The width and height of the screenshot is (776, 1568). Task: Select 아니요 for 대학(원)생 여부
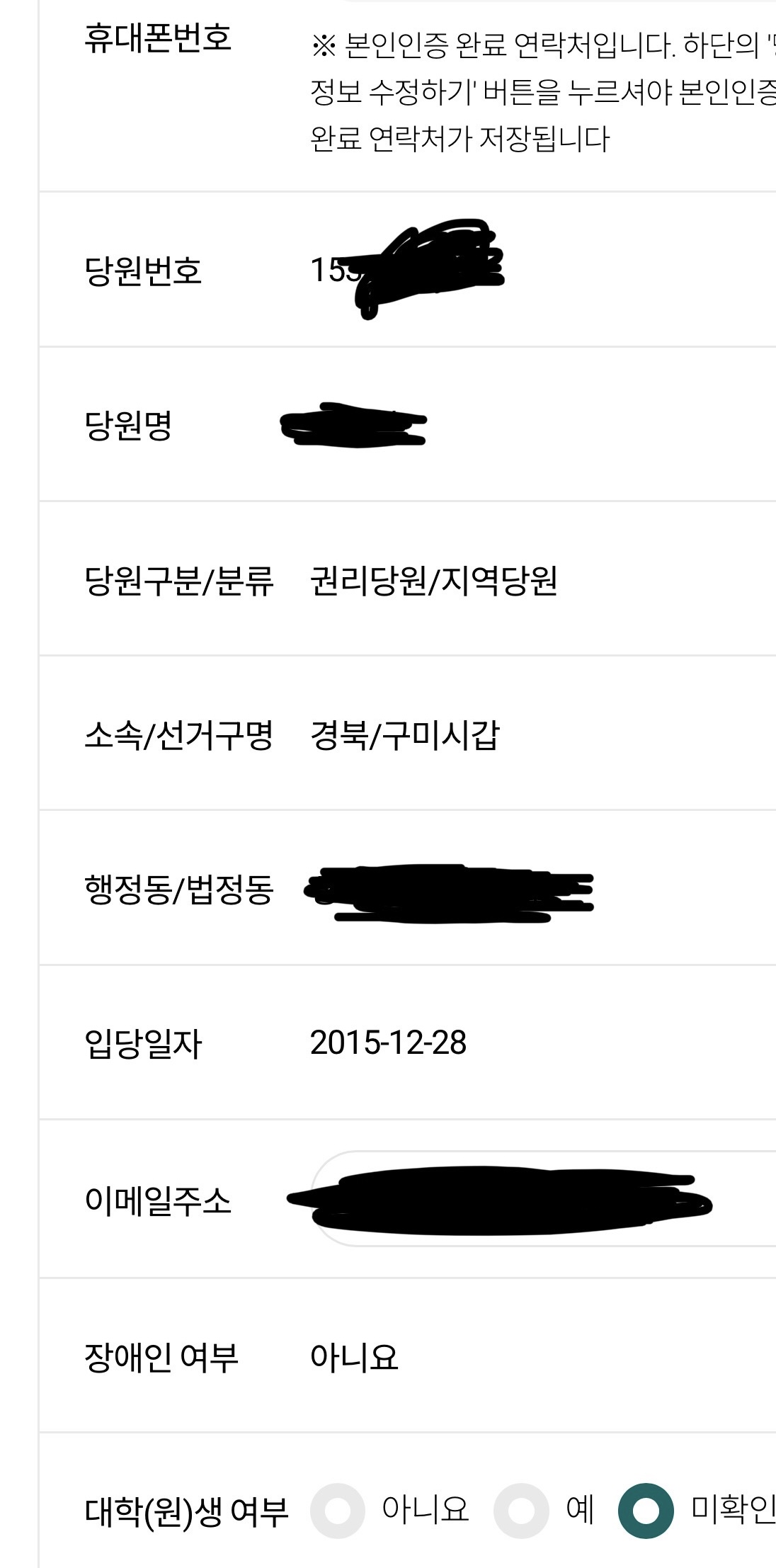(x=338, y=1511)
